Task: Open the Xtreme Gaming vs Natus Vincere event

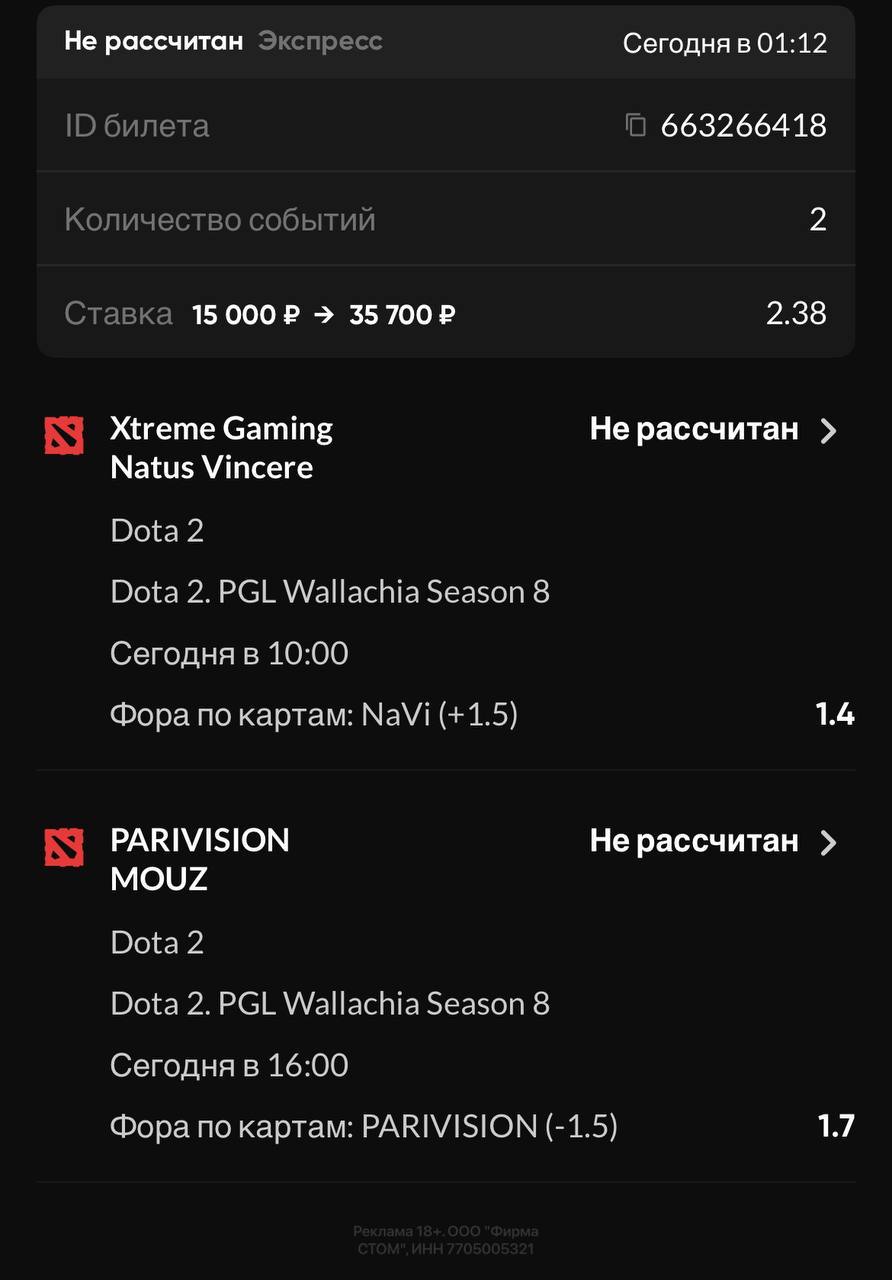Action: tap(828, 431)
